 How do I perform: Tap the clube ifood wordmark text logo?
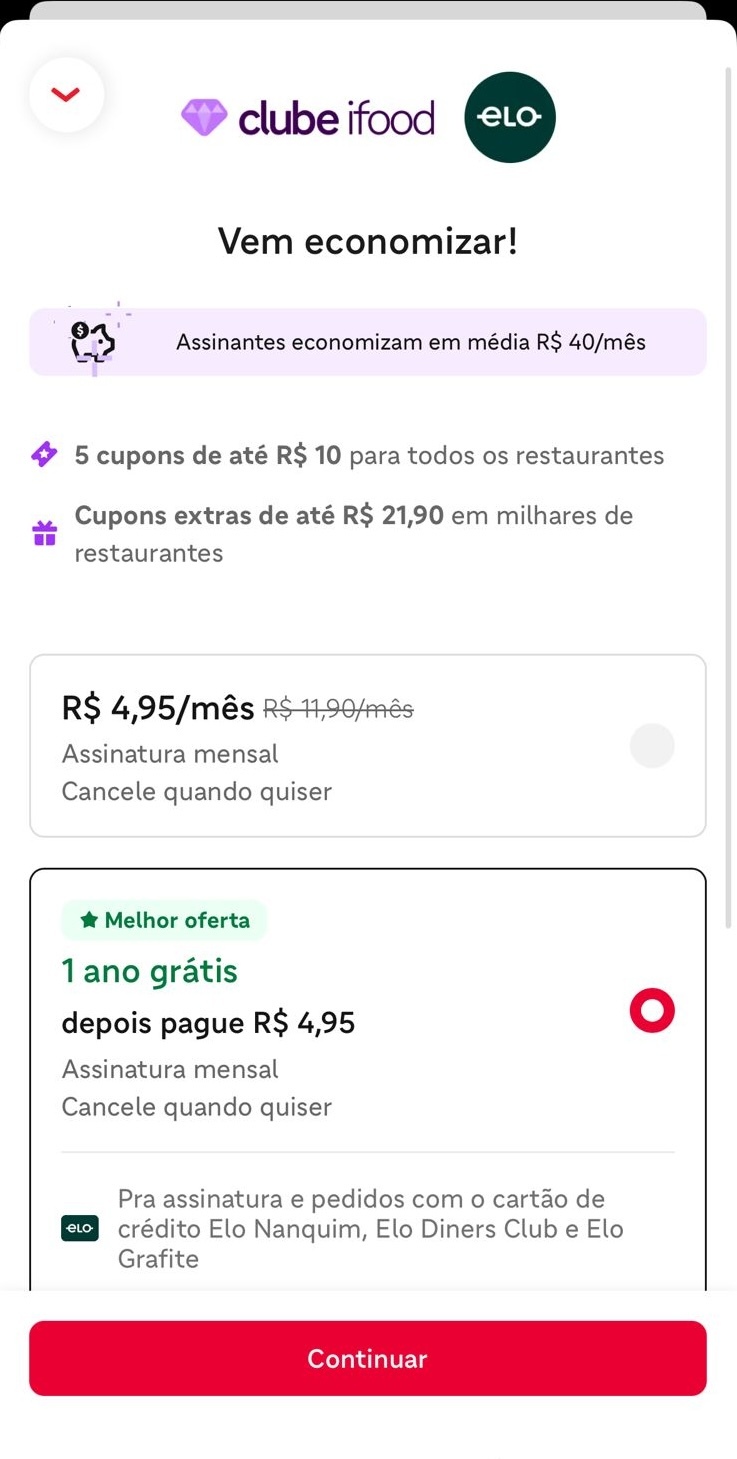(336, 117)
